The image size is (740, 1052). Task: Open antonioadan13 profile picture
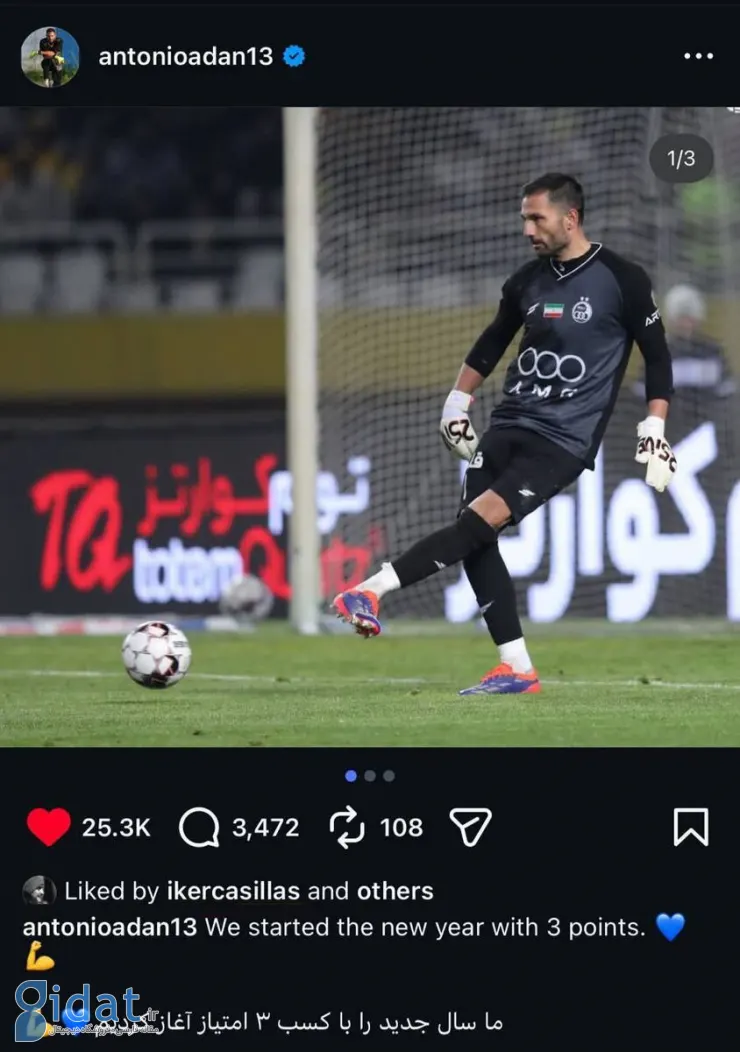50,57
